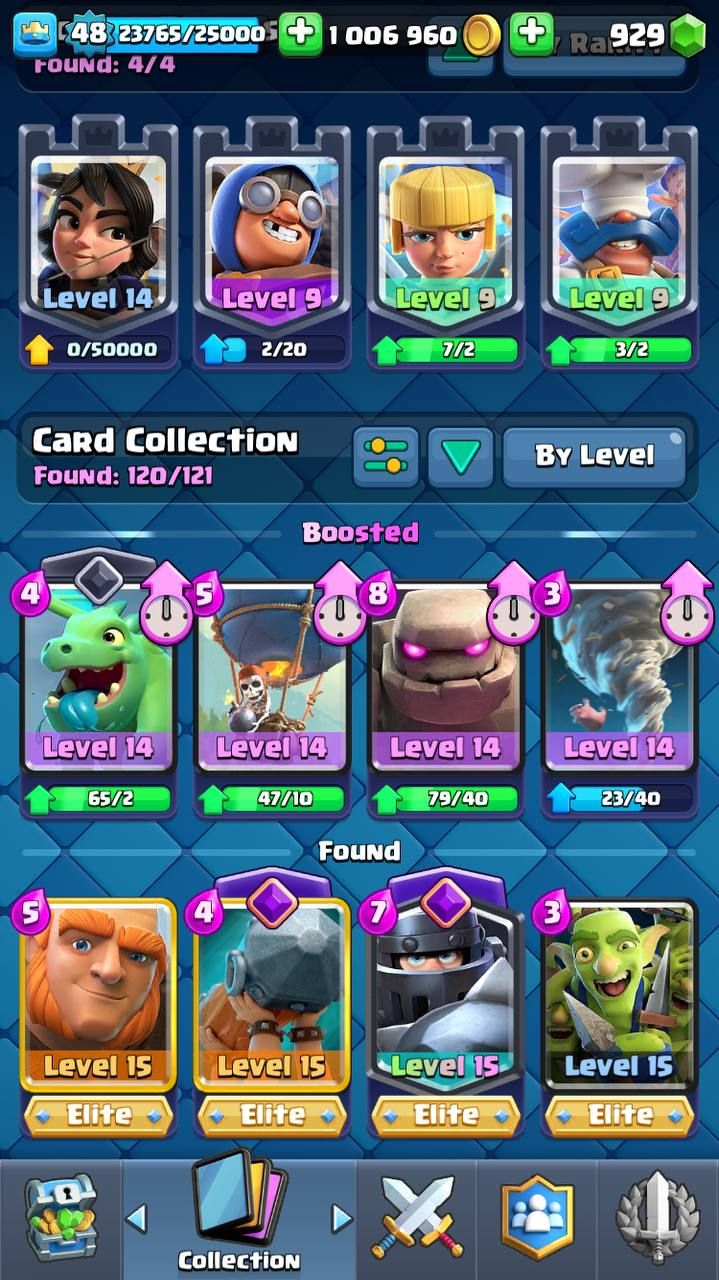Screen dimensions: 719x1280
Task: Open the Royal Chef tower card
Action: (x=620, y=243)
